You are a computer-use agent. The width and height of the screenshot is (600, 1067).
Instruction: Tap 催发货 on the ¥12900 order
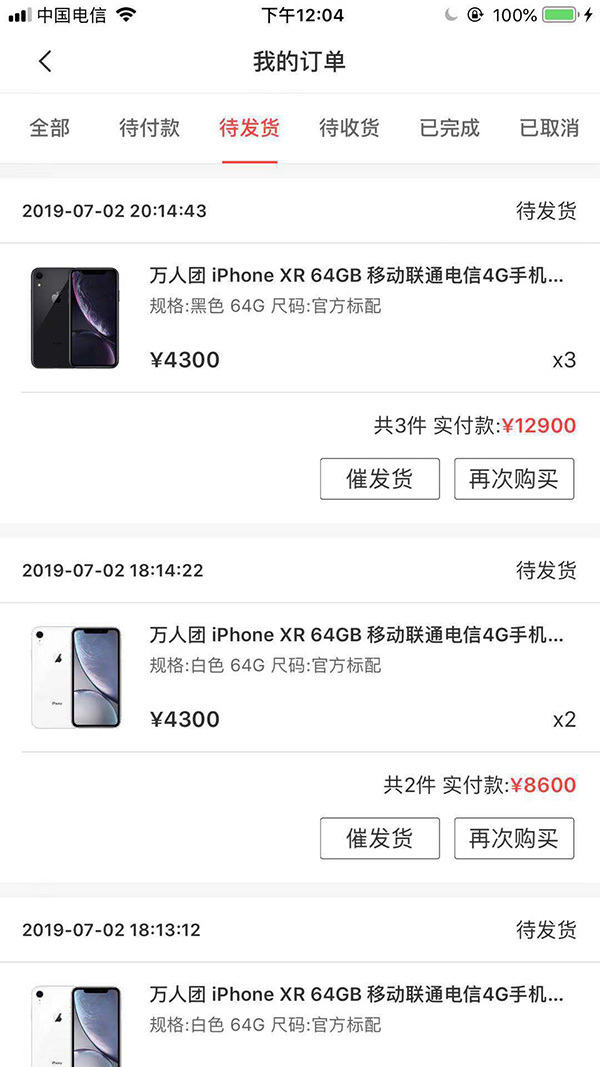(379, 479)
